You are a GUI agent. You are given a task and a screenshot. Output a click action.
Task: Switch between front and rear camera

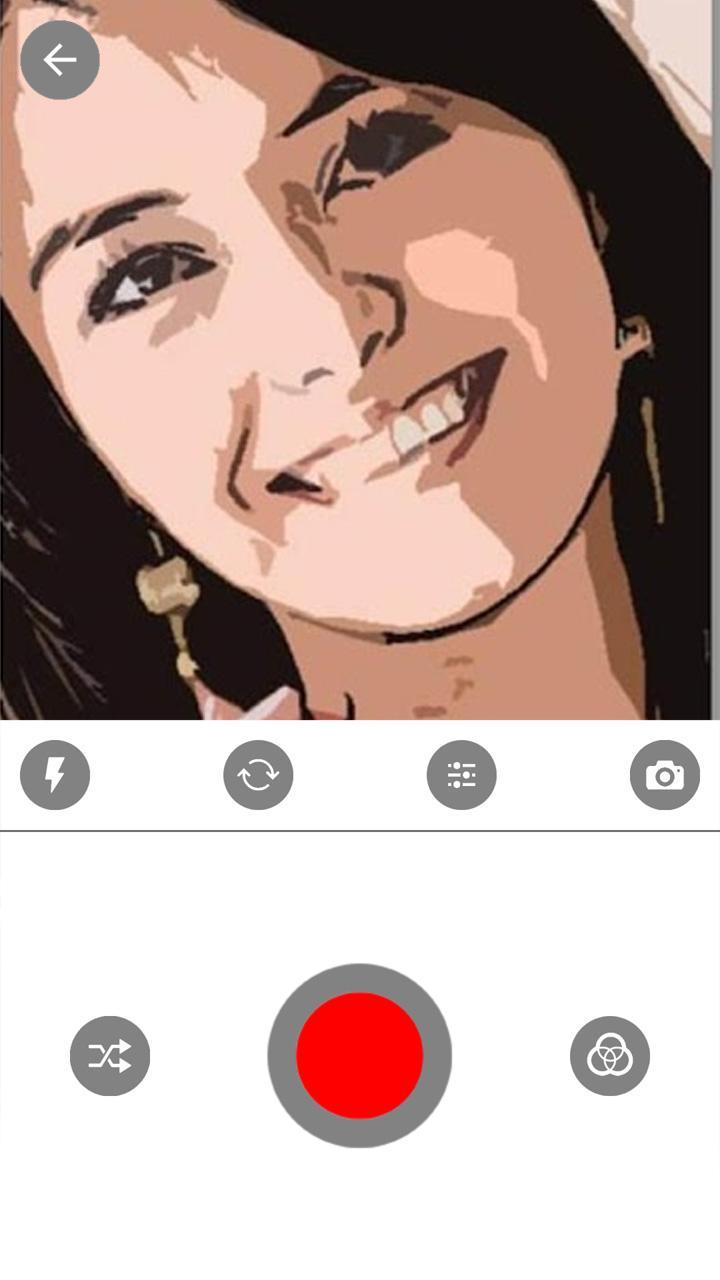pos(258,775)
